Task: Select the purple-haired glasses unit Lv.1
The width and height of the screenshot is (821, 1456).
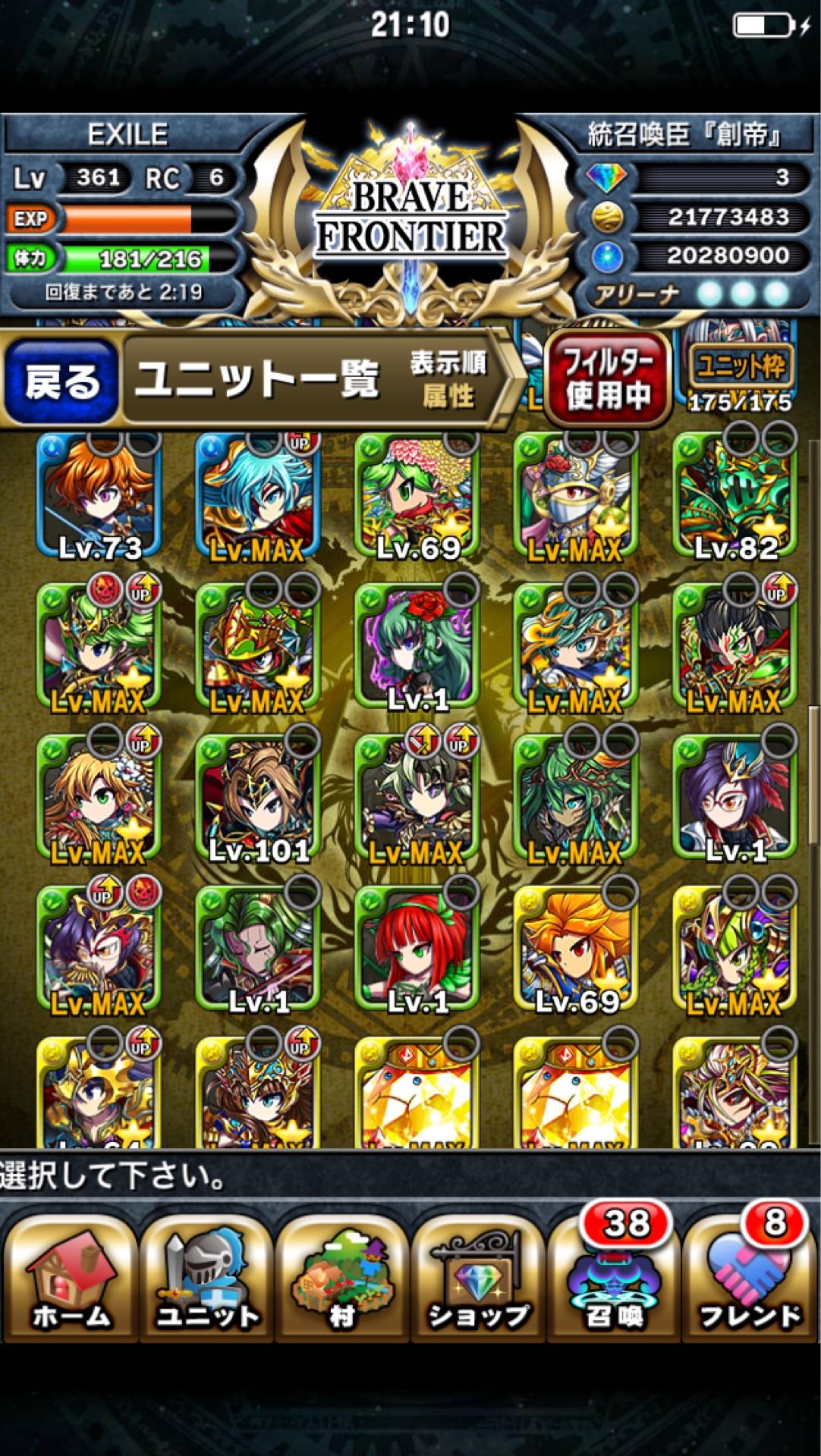Action: pyautogui.click(x=734, y=800)
